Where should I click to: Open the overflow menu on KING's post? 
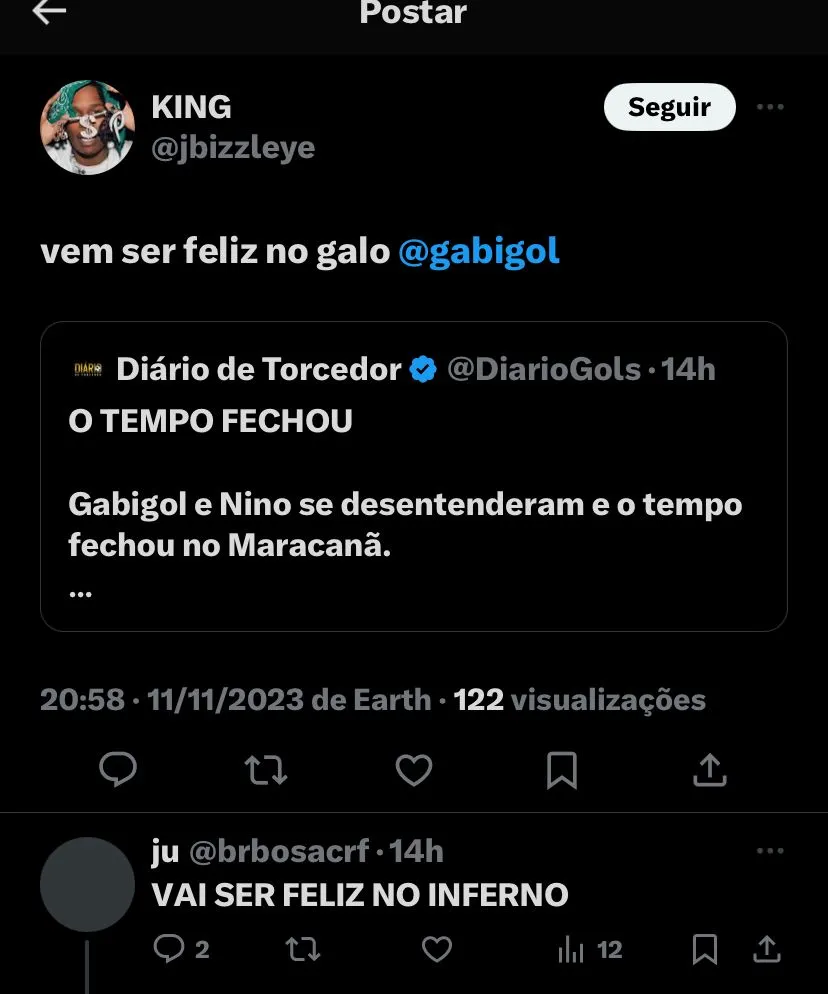tap(770, 107)
